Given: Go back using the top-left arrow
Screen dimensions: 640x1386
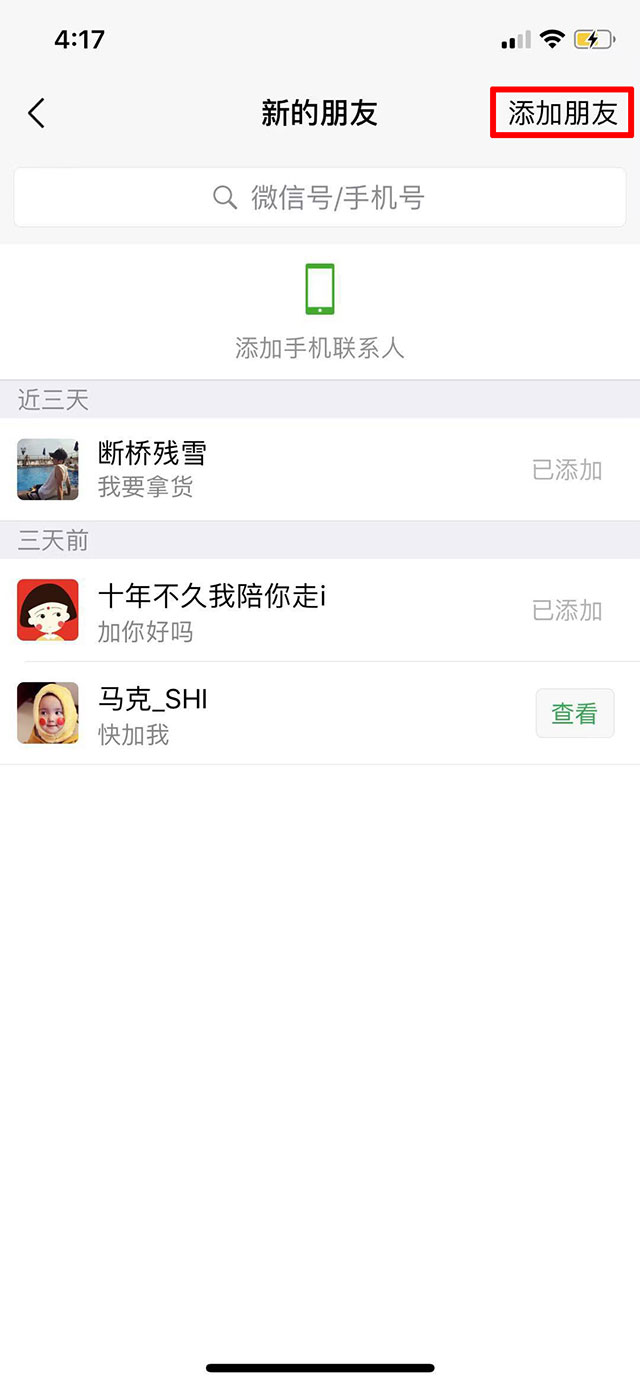Looking at the screenshot, I should (37, 113).
